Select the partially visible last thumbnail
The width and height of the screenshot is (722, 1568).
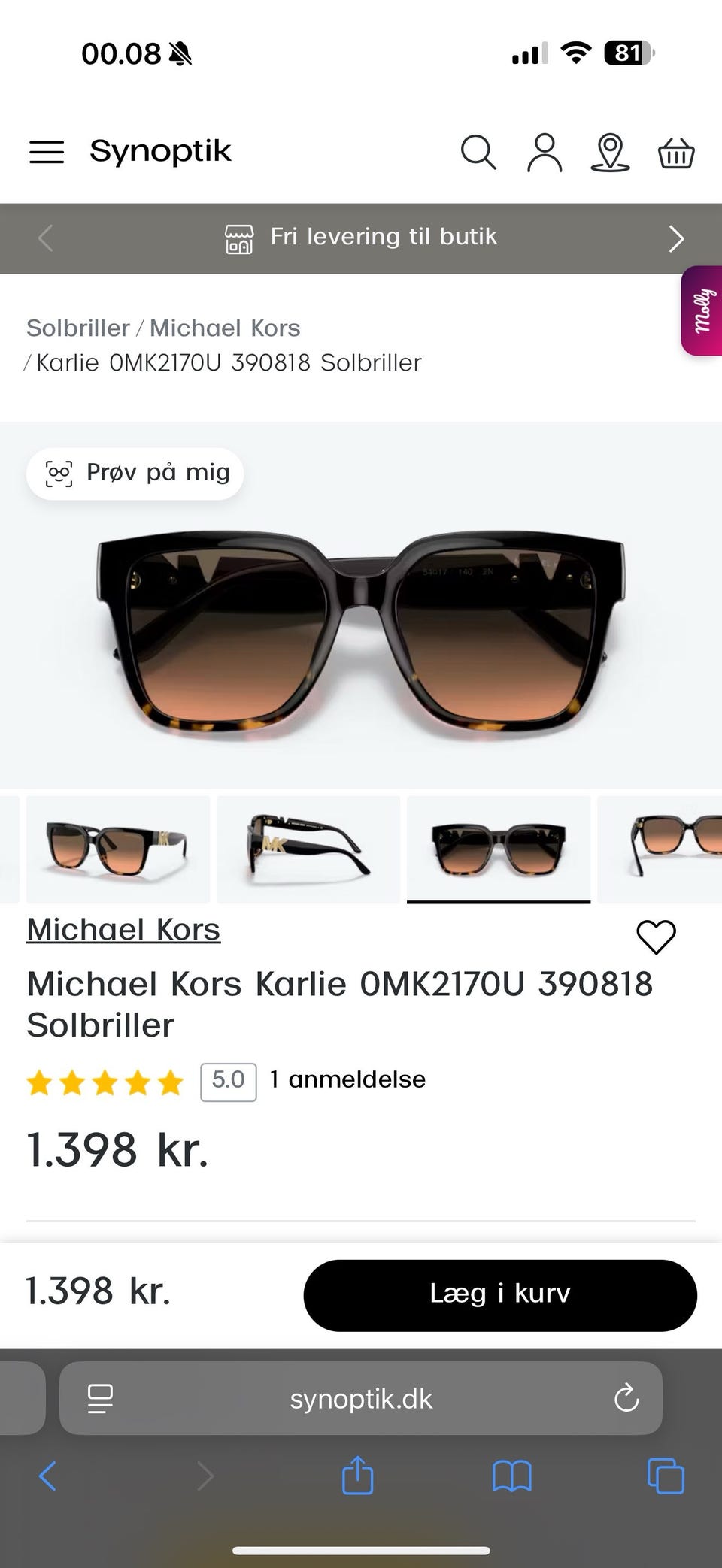tap(660, 849)
